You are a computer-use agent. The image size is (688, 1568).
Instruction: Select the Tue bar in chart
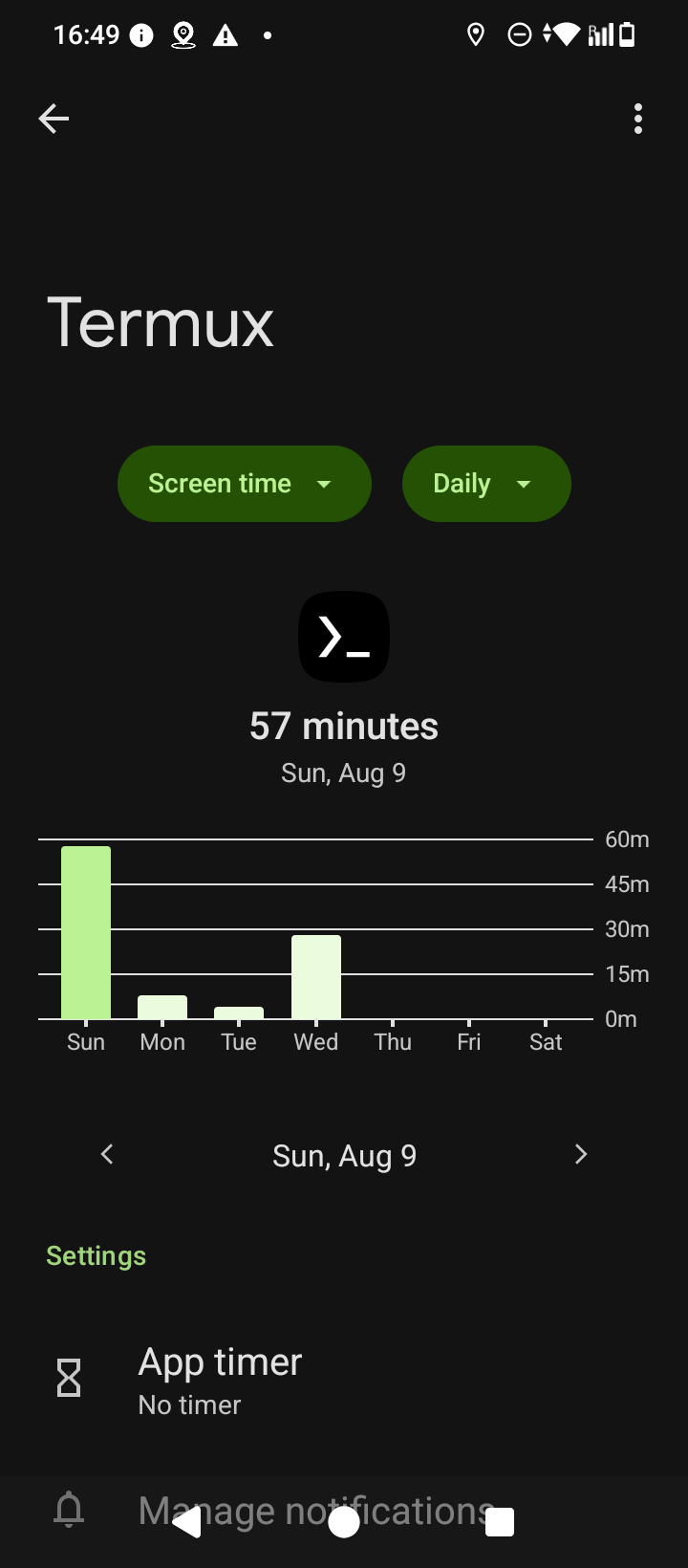tap(239, 1013)
